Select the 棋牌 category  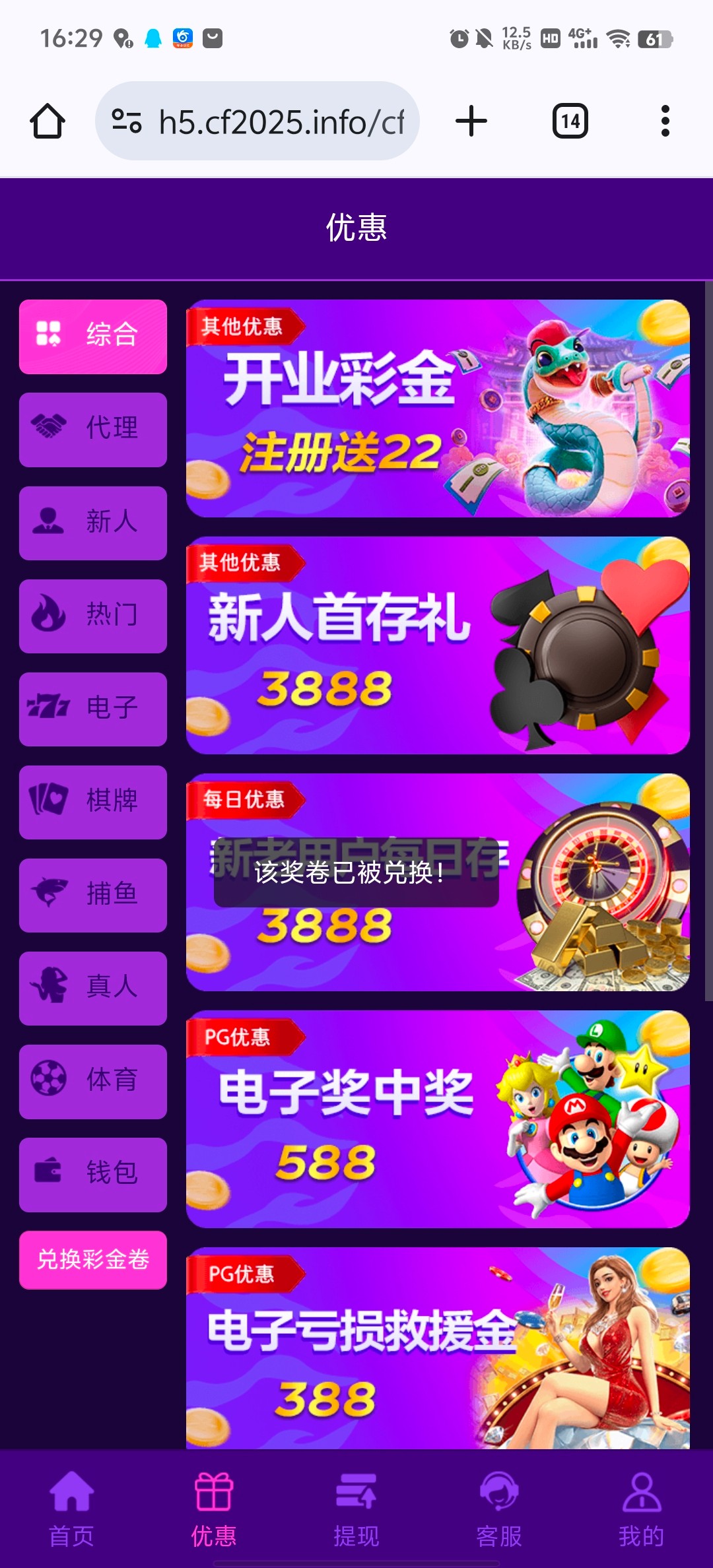pos(93,802)
